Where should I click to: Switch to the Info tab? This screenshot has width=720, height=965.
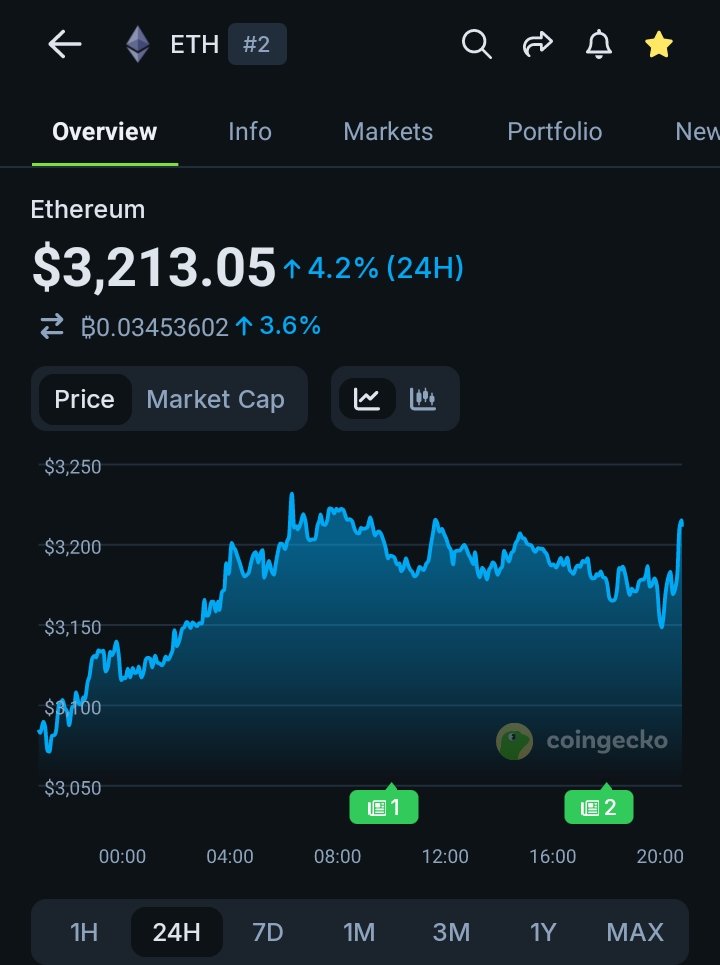pos(249,132)
